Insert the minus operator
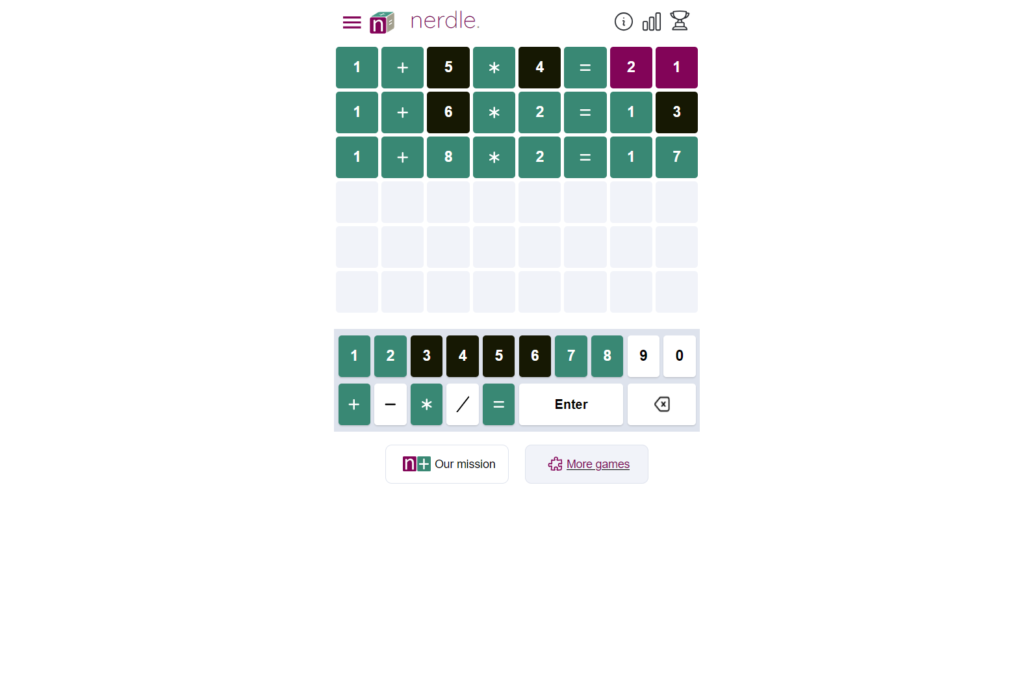The width and height of the screenshot is (1024, 693). (x=390, y=405)
